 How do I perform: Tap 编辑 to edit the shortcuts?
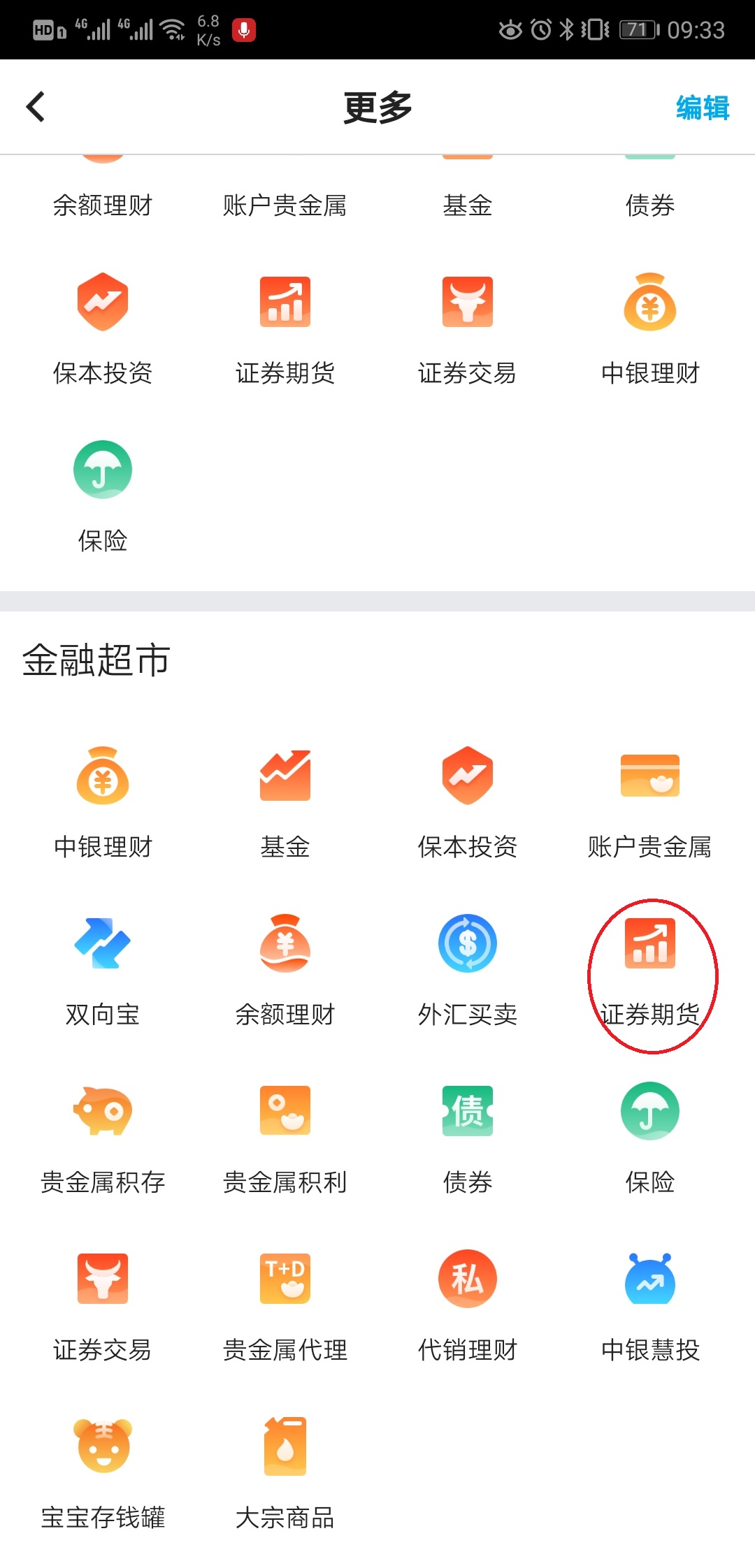702,108
